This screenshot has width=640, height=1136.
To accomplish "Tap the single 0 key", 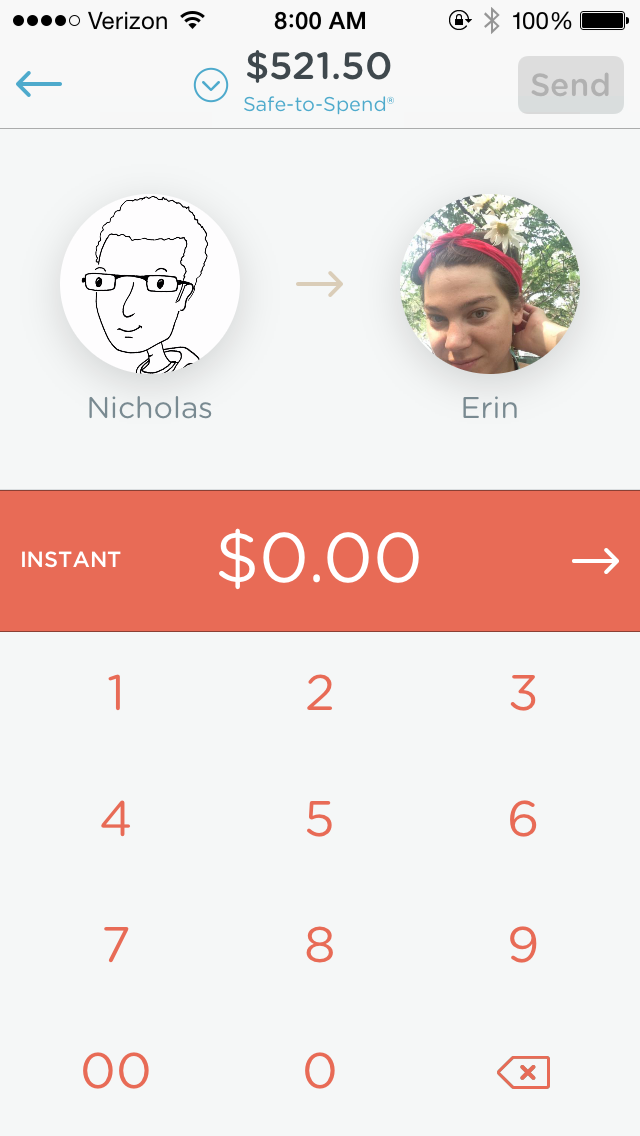I will click(x=320, y=1071).
